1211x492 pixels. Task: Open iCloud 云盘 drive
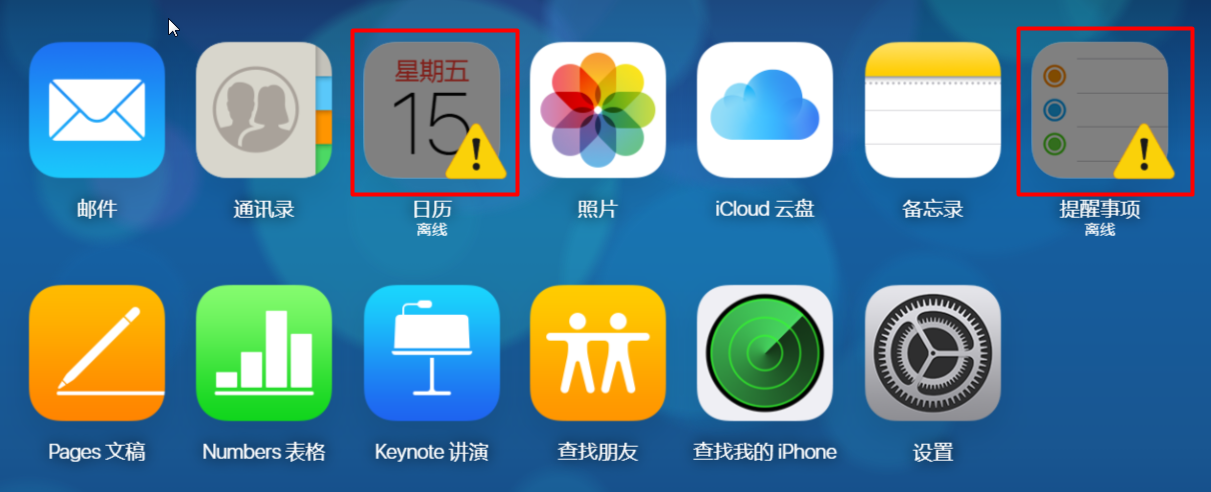(x=765, y=110)
